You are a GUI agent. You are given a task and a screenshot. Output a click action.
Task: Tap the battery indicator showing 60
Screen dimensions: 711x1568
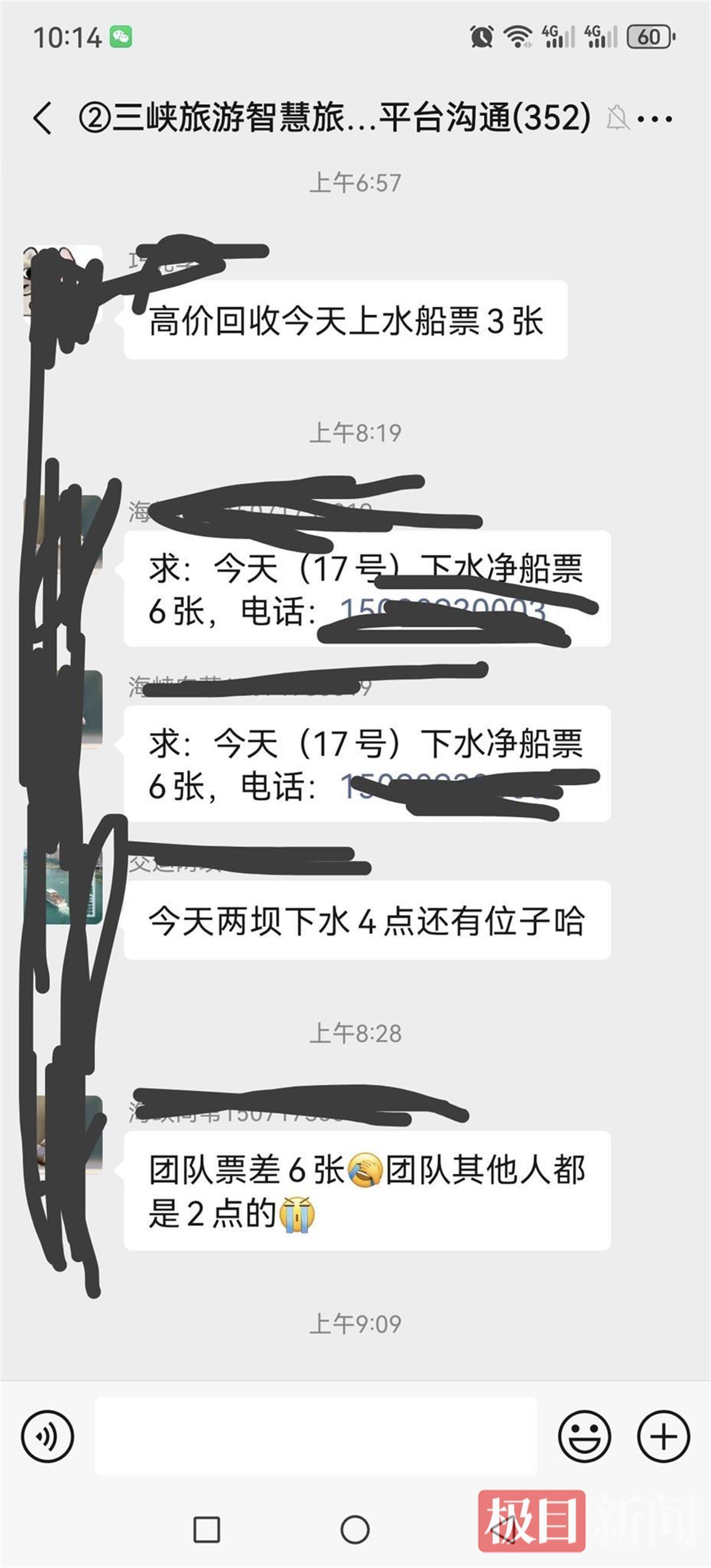click(648, 37)
